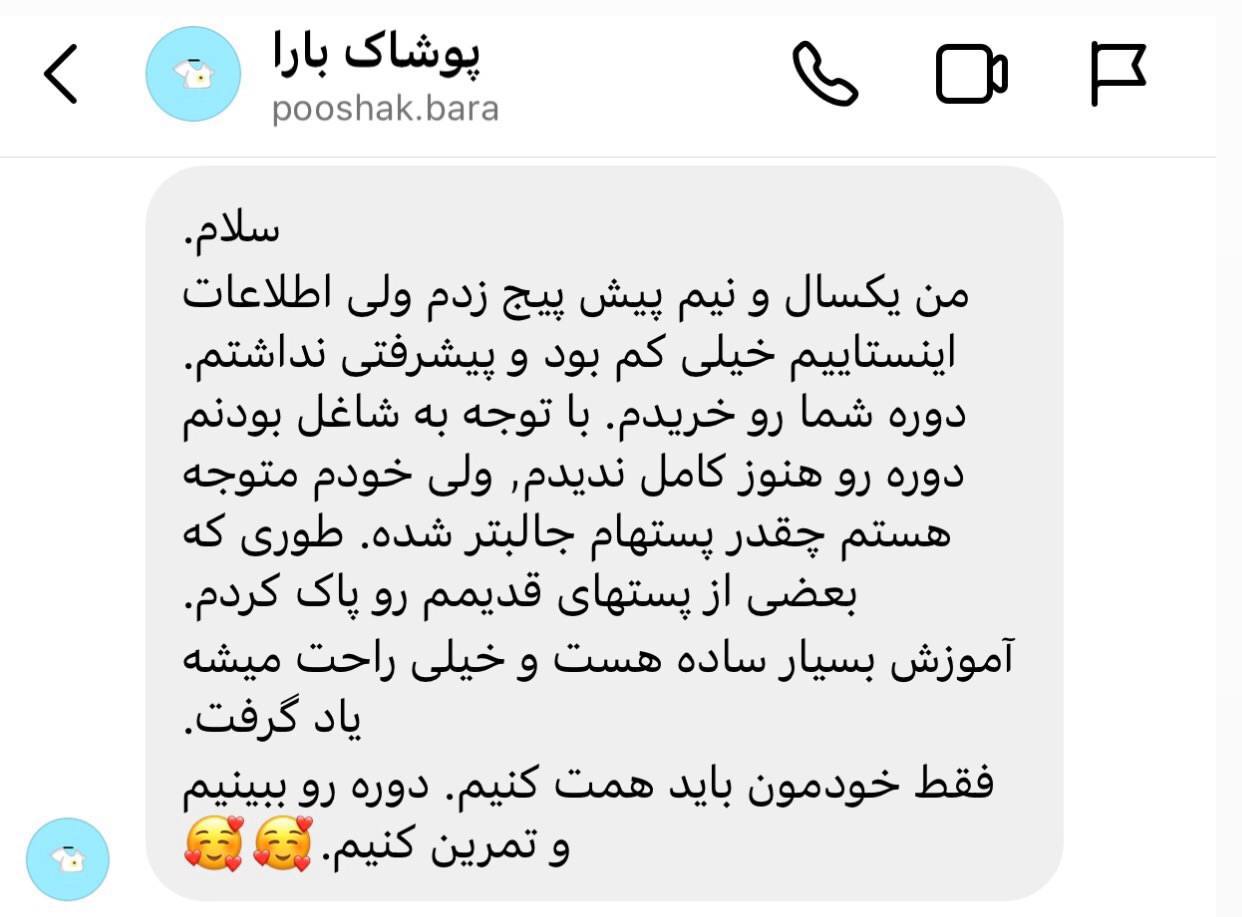Screen dimensions: 1242x917
Task: Start a voice call with پوشاک بارا
Action: [x=825, y=75]
